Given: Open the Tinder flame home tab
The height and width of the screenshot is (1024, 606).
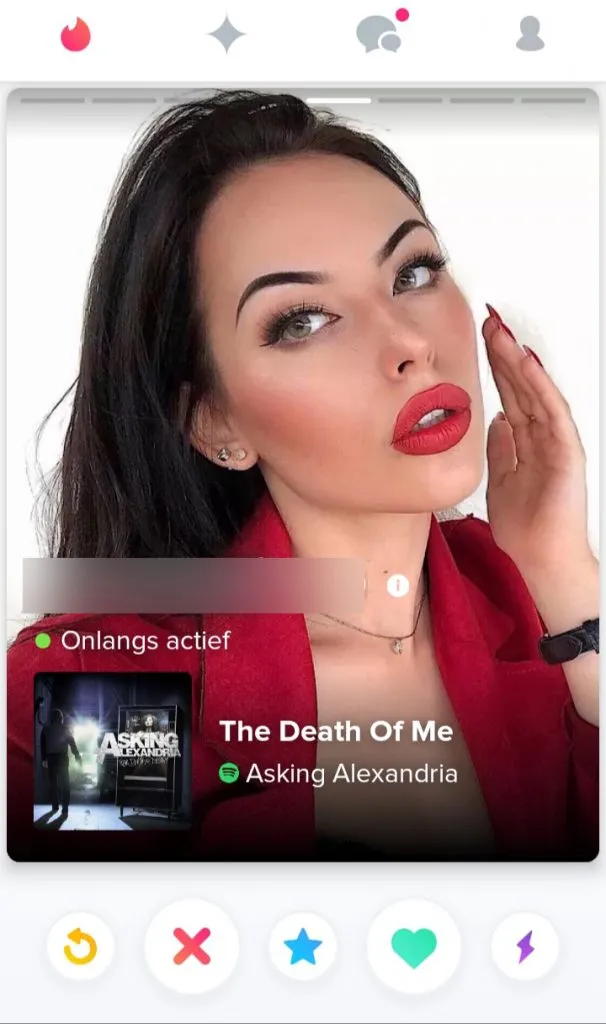Looking at the screenshot, I should tap(75, 35).
